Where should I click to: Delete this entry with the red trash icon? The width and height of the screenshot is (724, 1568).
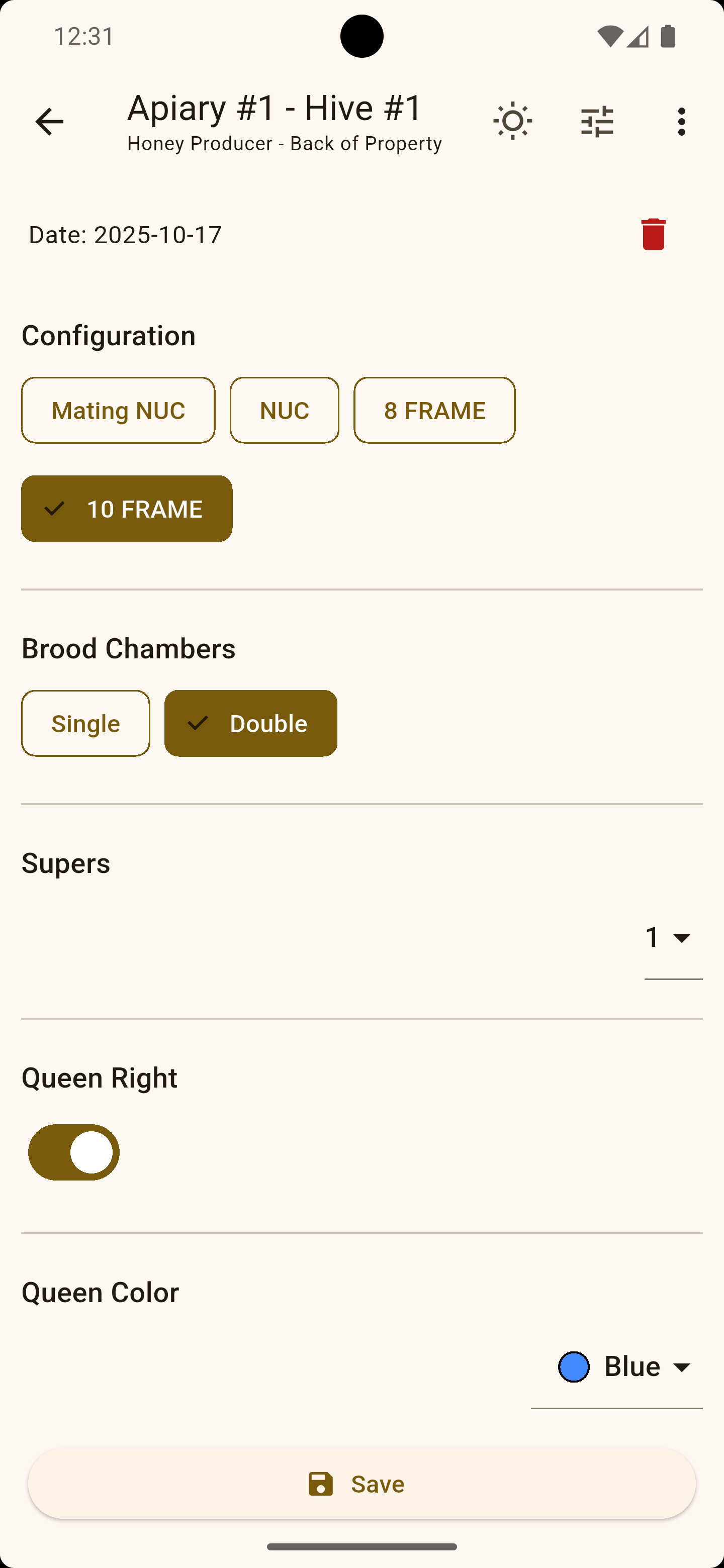[654, 234]
